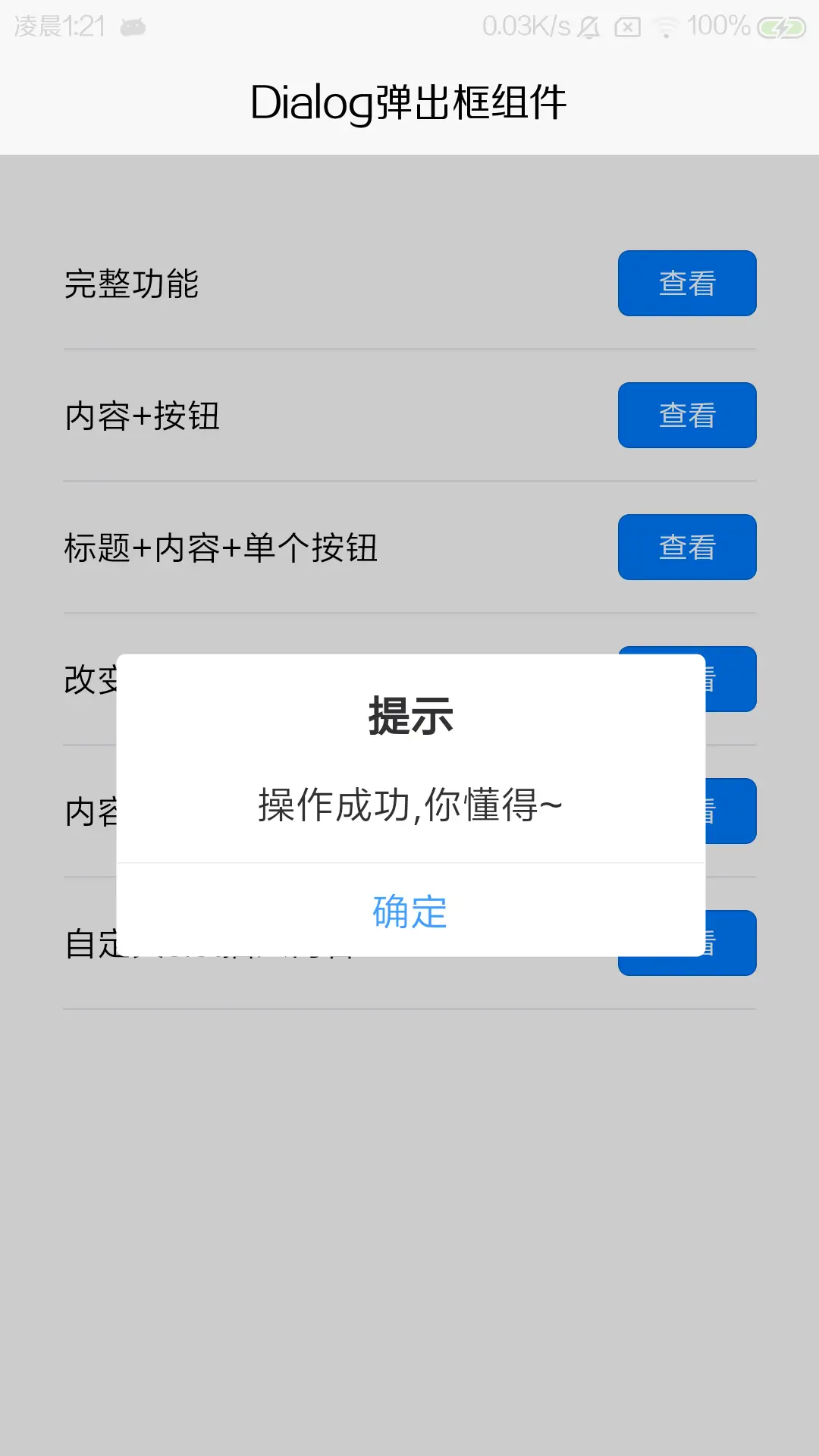The image size is (819, 1456).
Task: Confirm the dialog with 确定
Action: 410,910
